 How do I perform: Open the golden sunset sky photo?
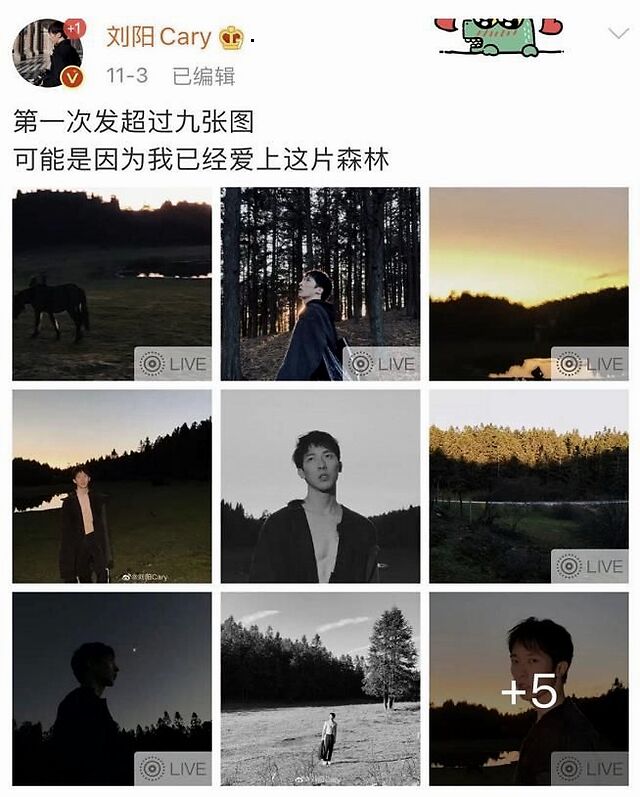pyautogui.click(x=529, y=284)
